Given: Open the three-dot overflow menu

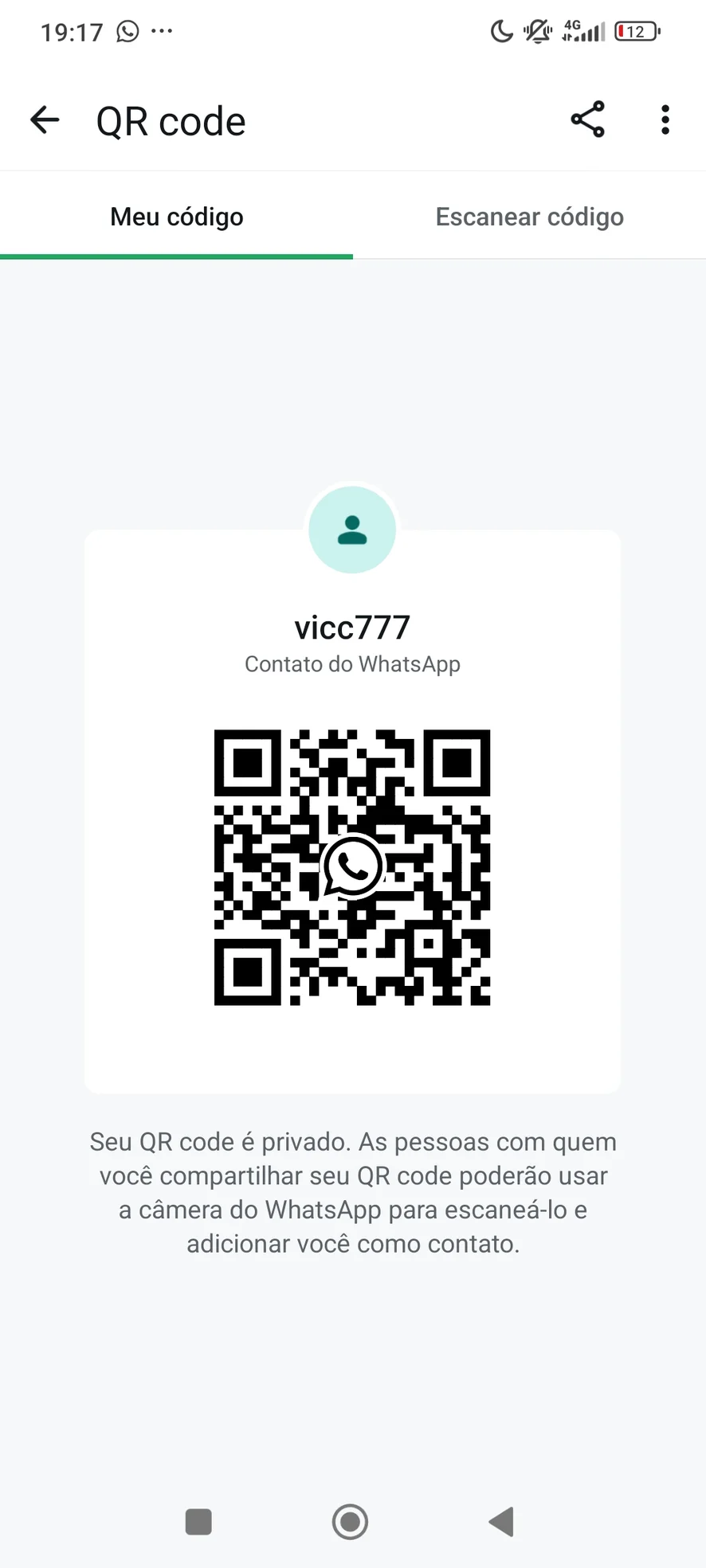Looking at the screenshot, I should [665, 120].
